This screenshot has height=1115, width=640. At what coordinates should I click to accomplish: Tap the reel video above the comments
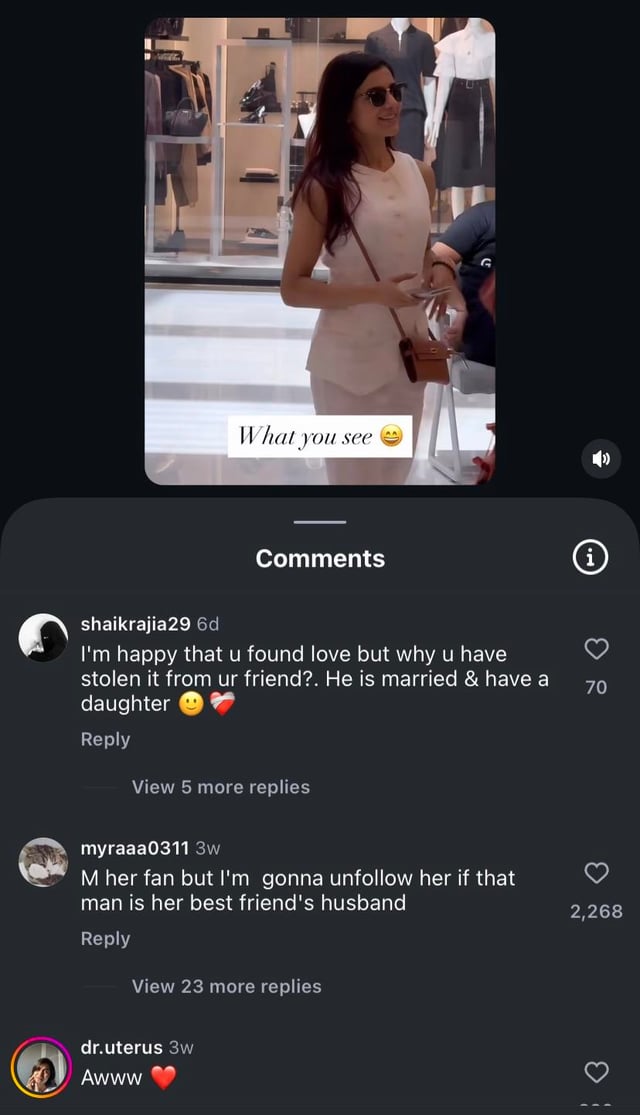[x=320, y=250]
